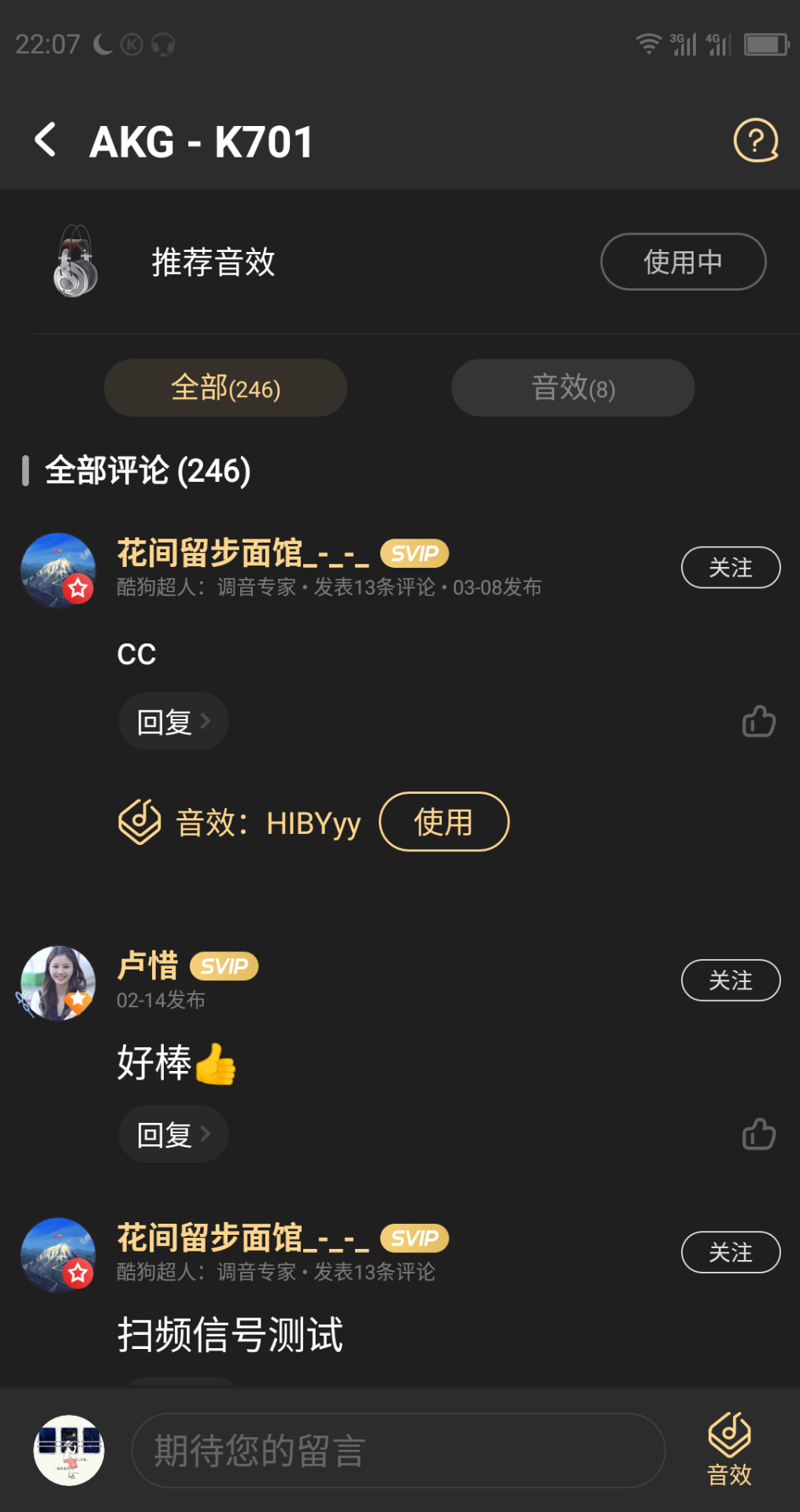Switch to the 全部(246) tab
This screenshot has height=1512, width=800.
pos(225,387)
